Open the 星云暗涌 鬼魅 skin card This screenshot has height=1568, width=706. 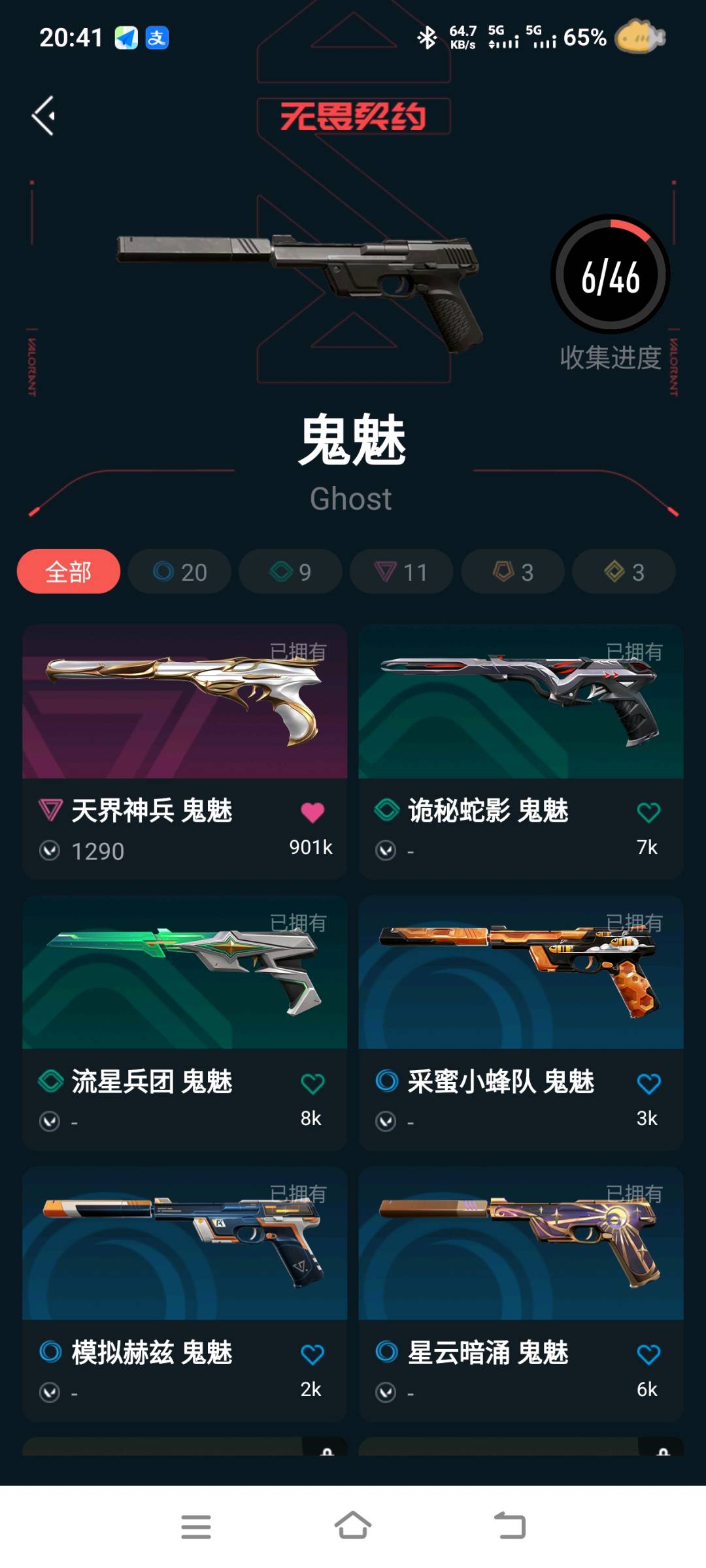point(521,1294)
